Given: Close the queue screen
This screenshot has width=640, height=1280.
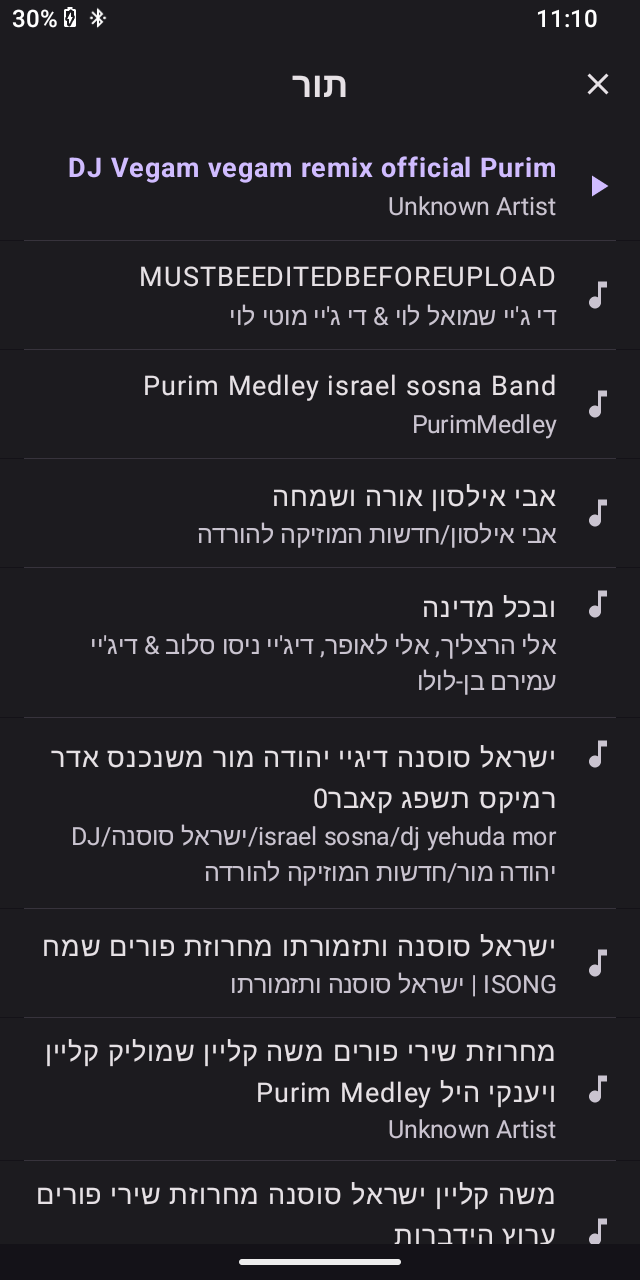Looking at the screenshot, I should 598,85.
